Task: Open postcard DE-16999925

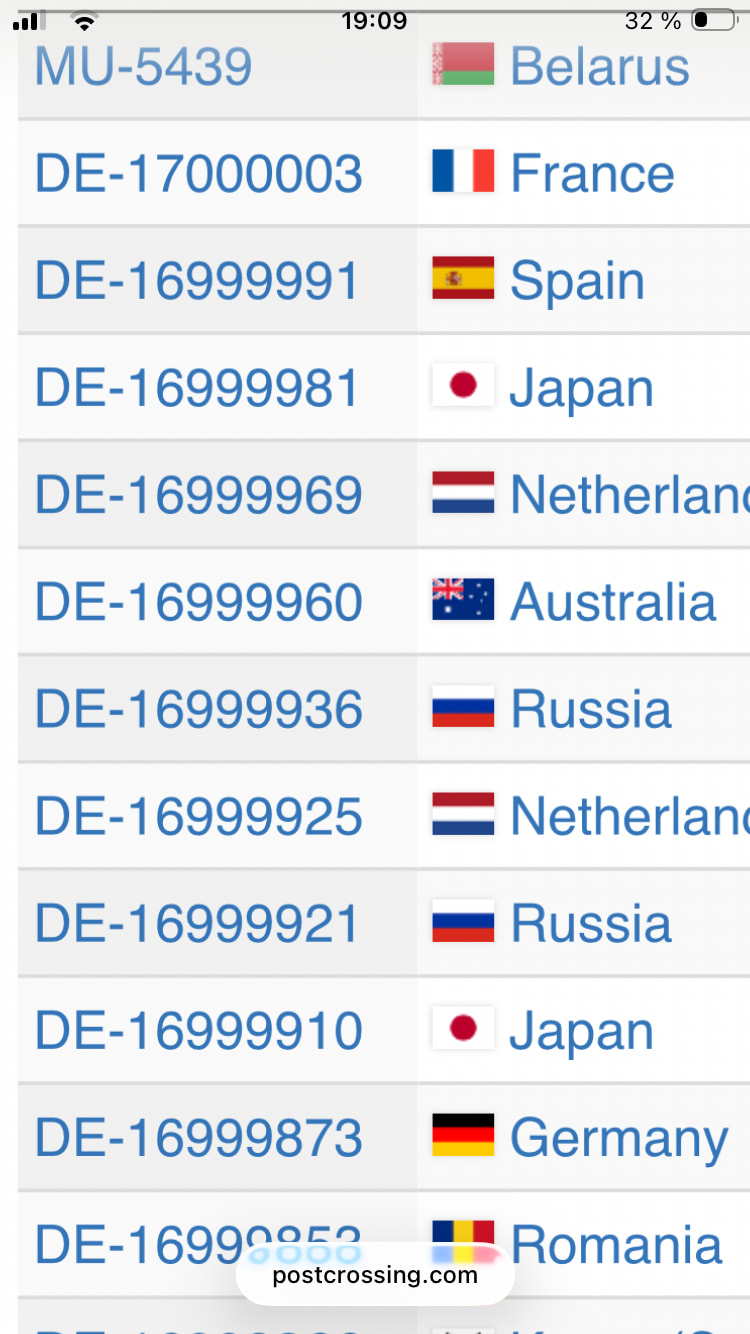Action: (198, 815)
